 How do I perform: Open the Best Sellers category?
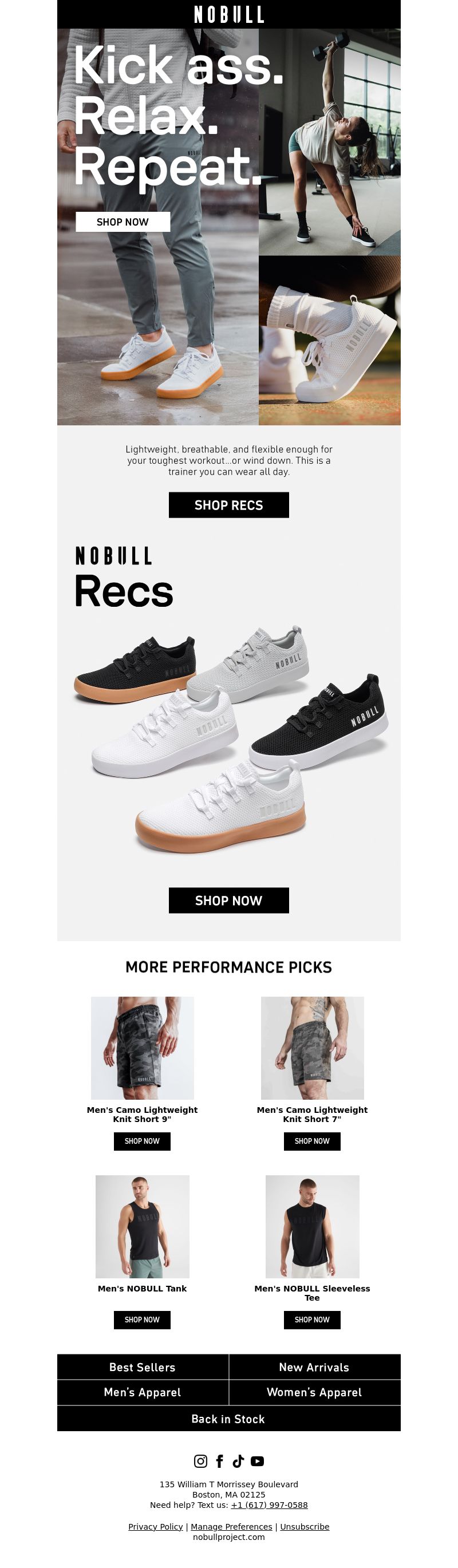click(x=143, y=1367)
